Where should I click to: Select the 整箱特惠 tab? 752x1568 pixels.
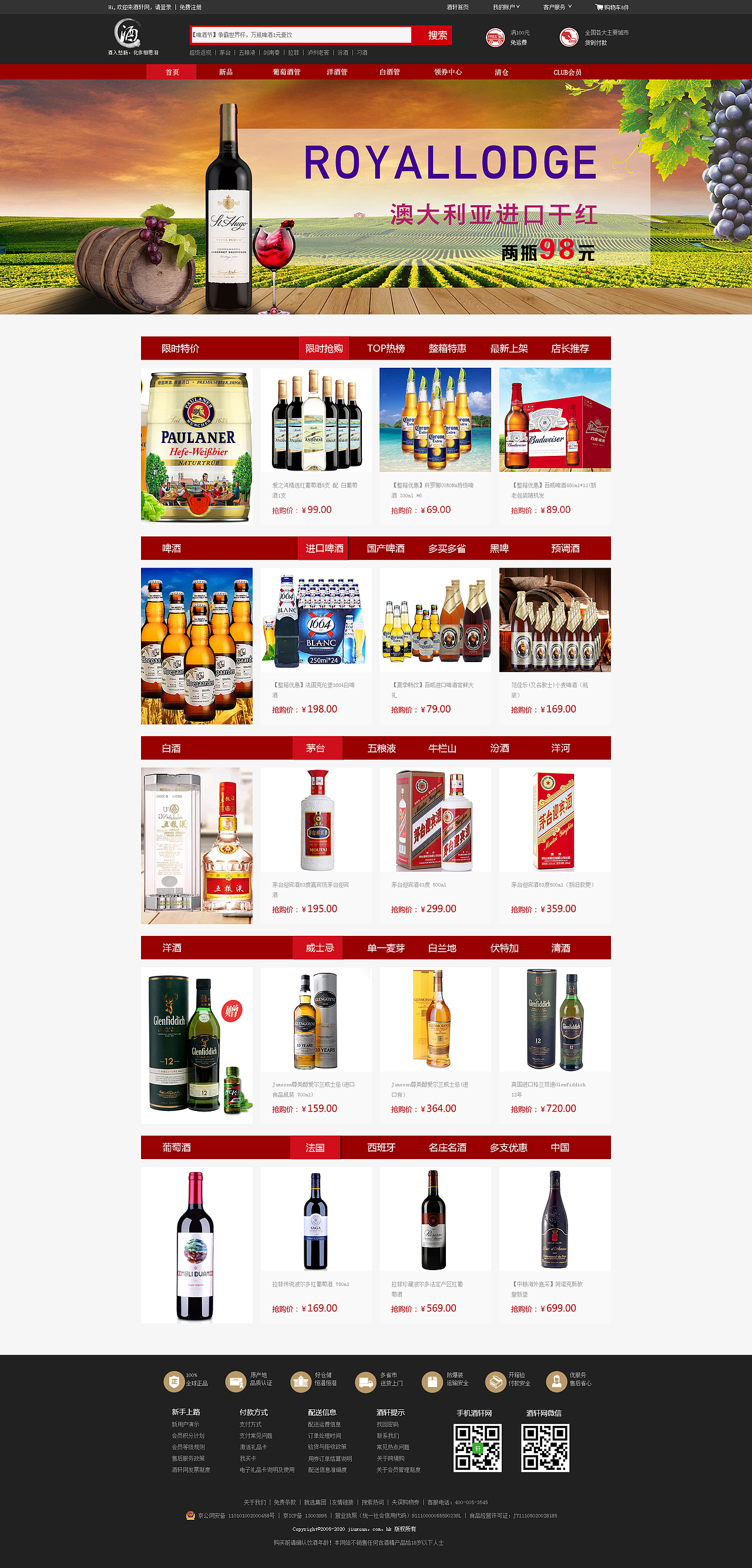[x=447, y=348]
